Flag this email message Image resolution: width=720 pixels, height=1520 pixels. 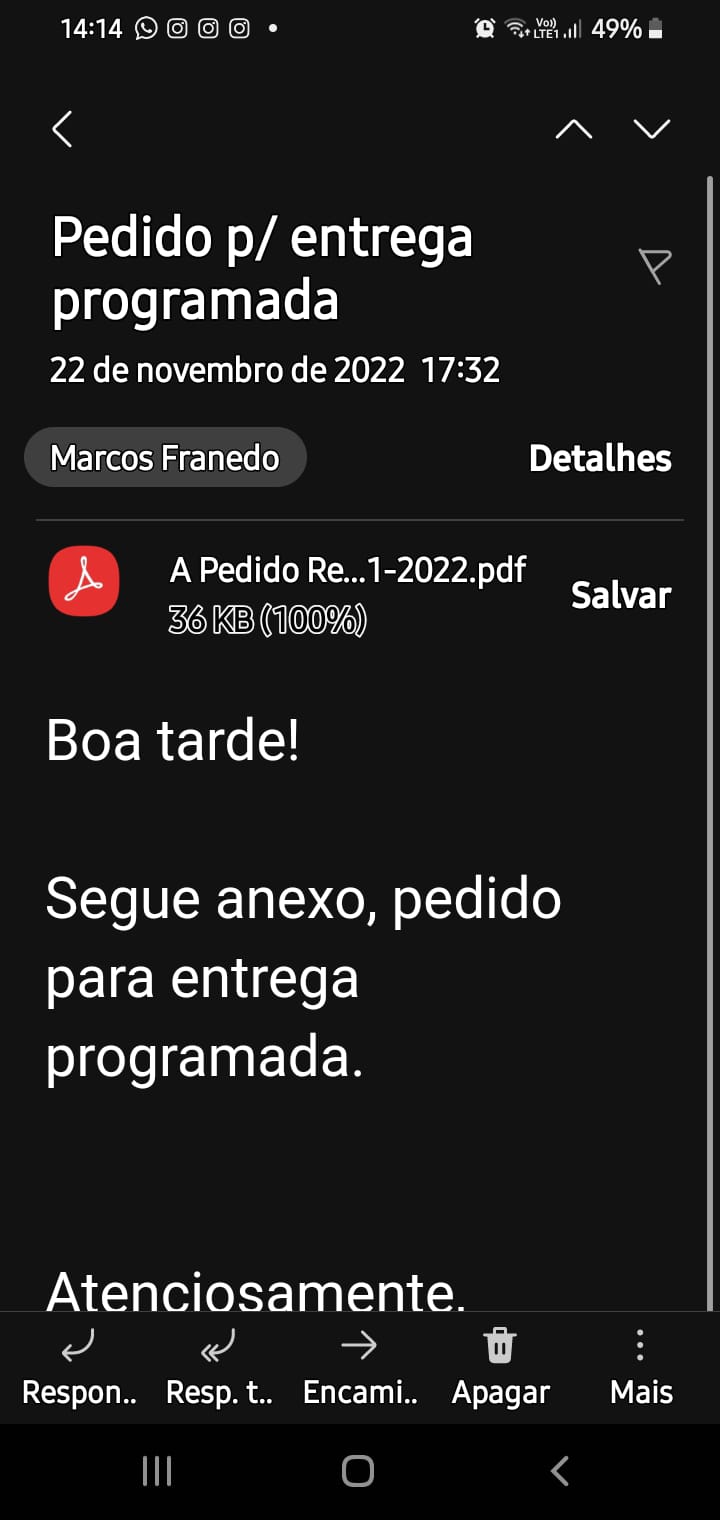(654, 266)
